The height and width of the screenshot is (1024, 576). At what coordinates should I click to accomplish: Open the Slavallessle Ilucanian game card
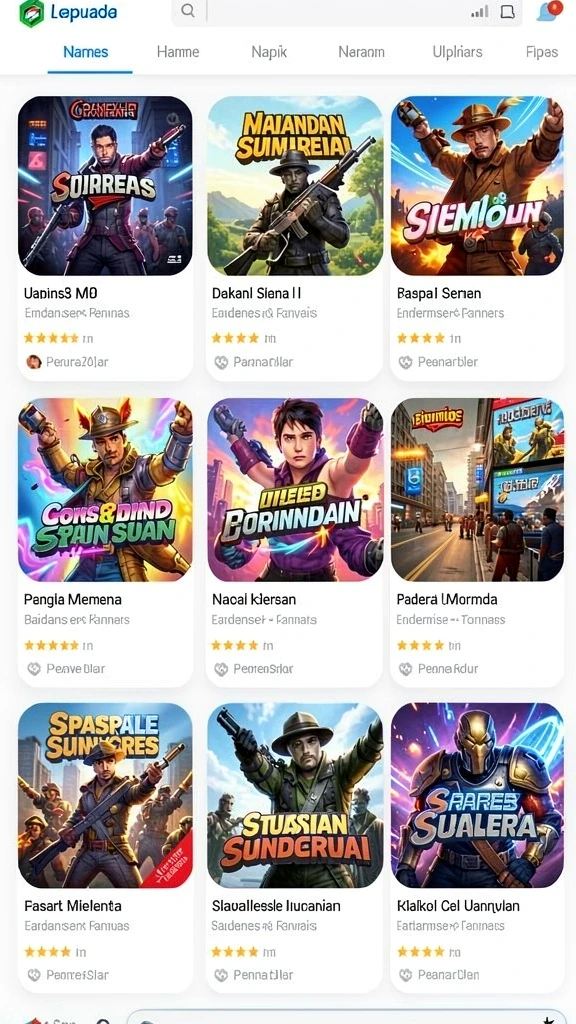tap(295, 848)
